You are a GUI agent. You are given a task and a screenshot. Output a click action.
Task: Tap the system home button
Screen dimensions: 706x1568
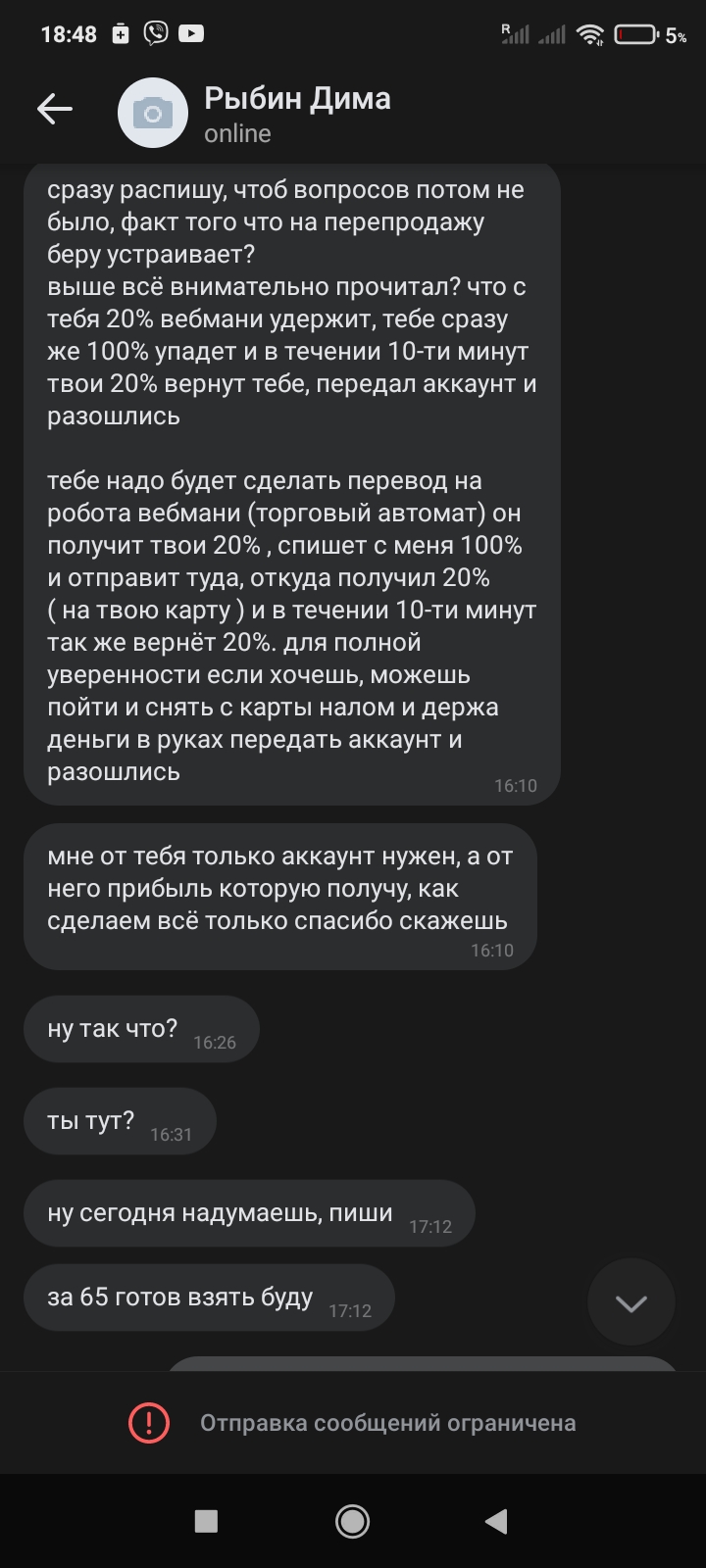352,1520
